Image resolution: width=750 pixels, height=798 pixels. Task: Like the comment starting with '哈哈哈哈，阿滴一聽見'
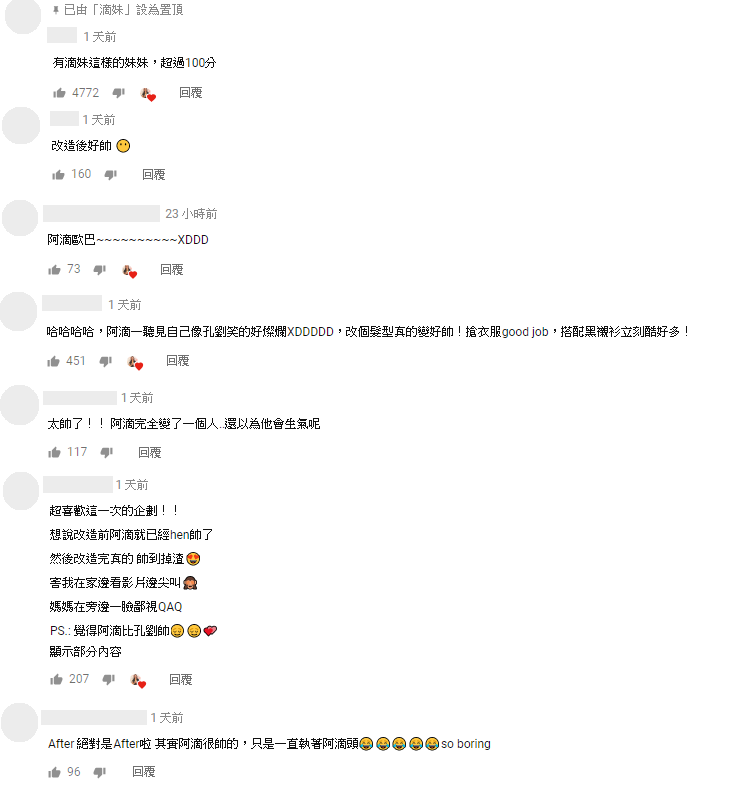tap(54, 361)
